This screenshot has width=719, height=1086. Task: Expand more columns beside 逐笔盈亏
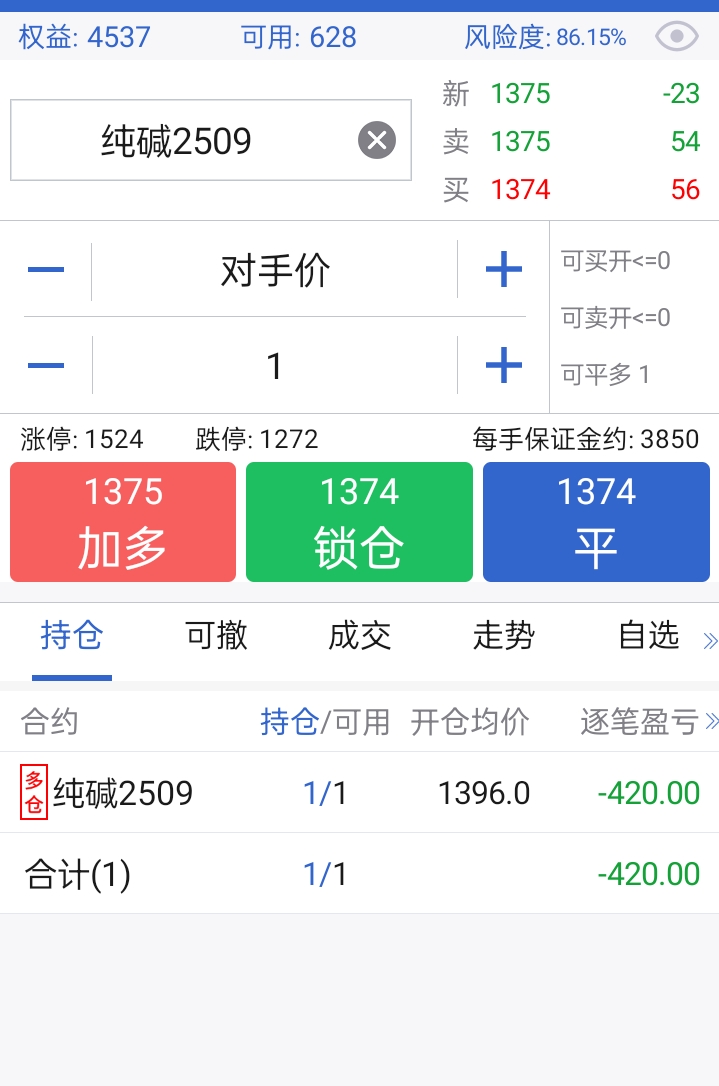711,722
